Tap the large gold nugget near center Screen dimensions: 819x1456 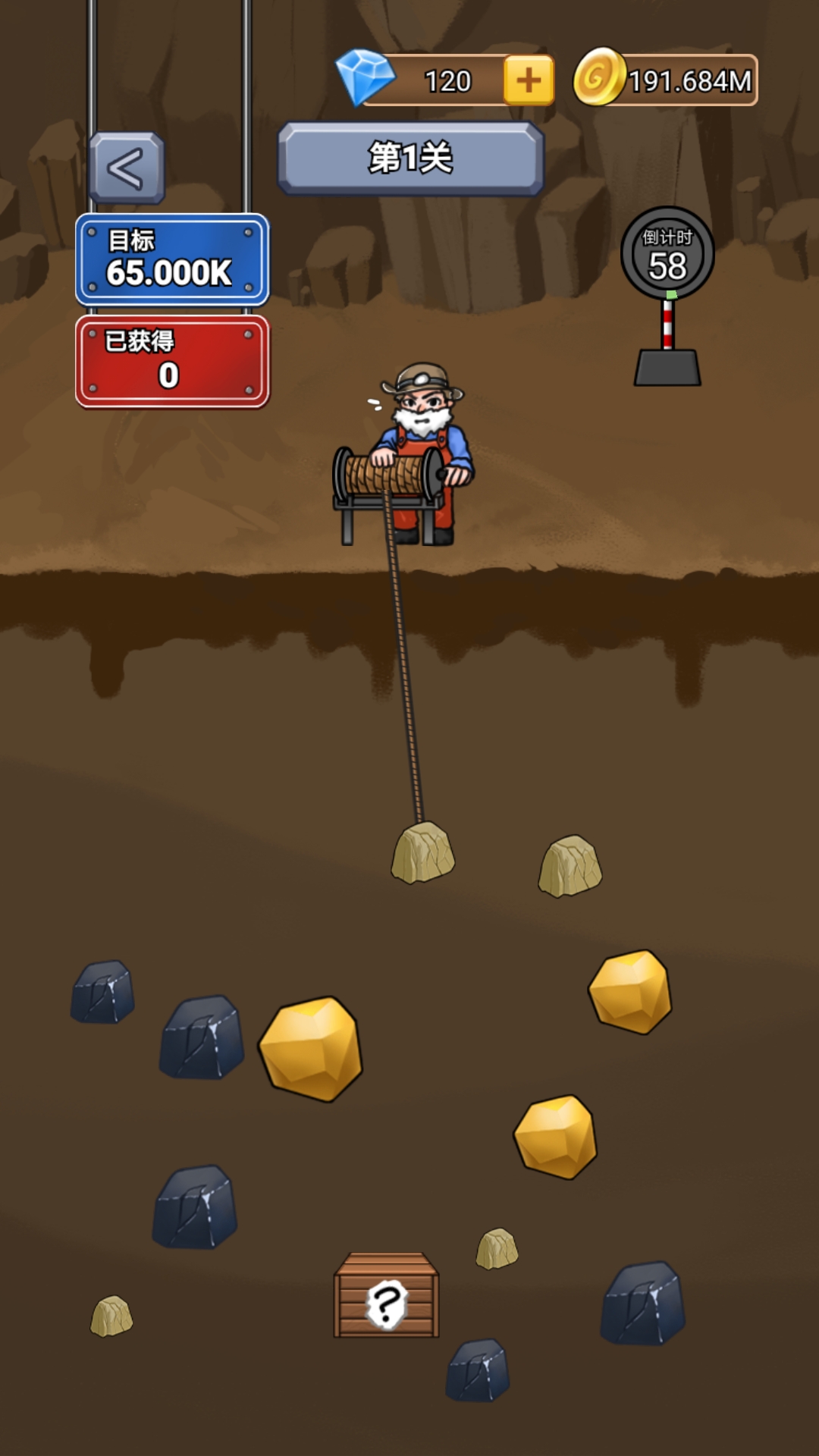tap(312, 1046)
